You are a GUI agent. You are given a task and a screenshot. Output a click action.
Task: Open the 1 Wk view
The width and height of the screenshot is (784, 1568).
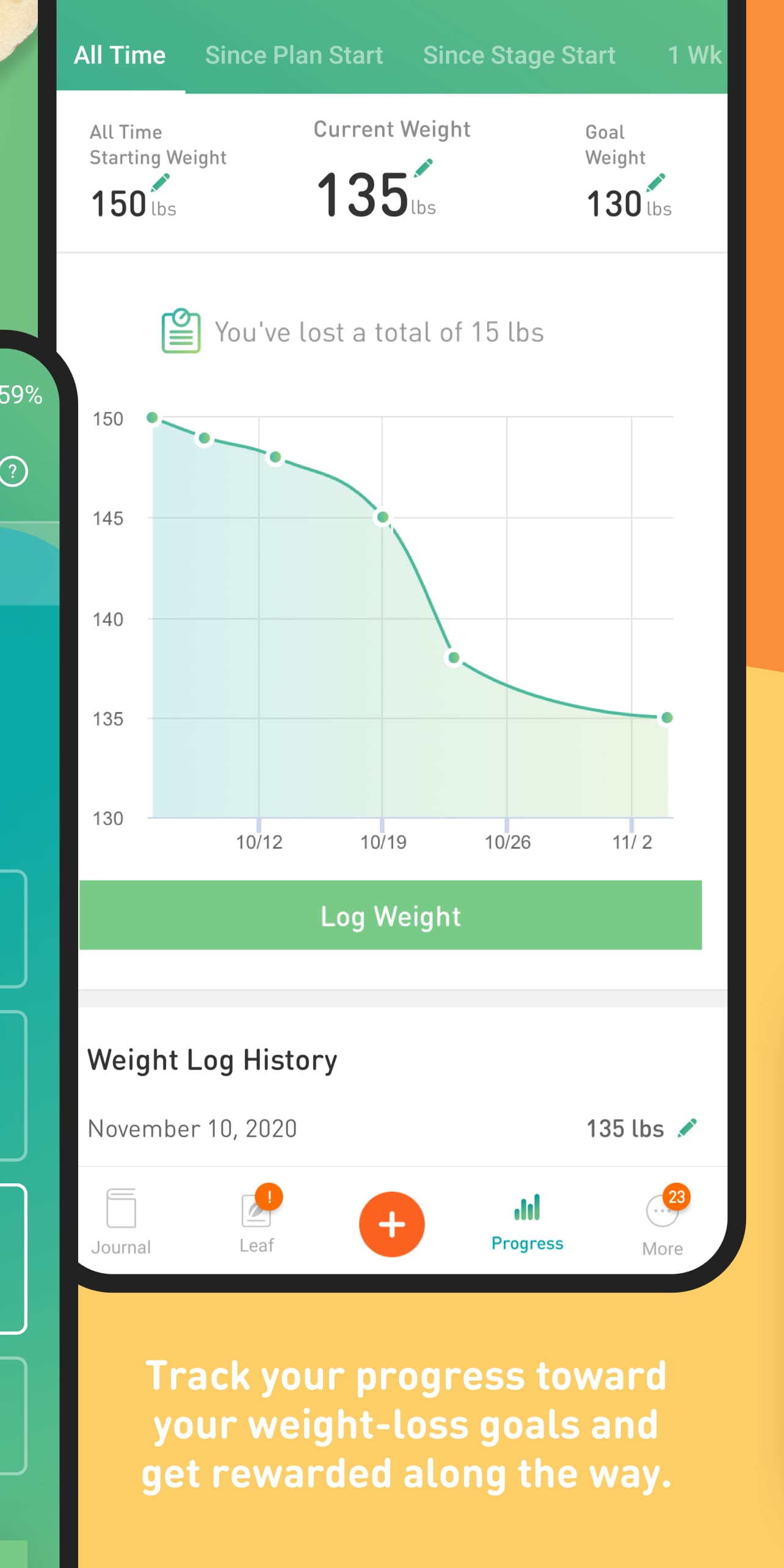point(695,55)
